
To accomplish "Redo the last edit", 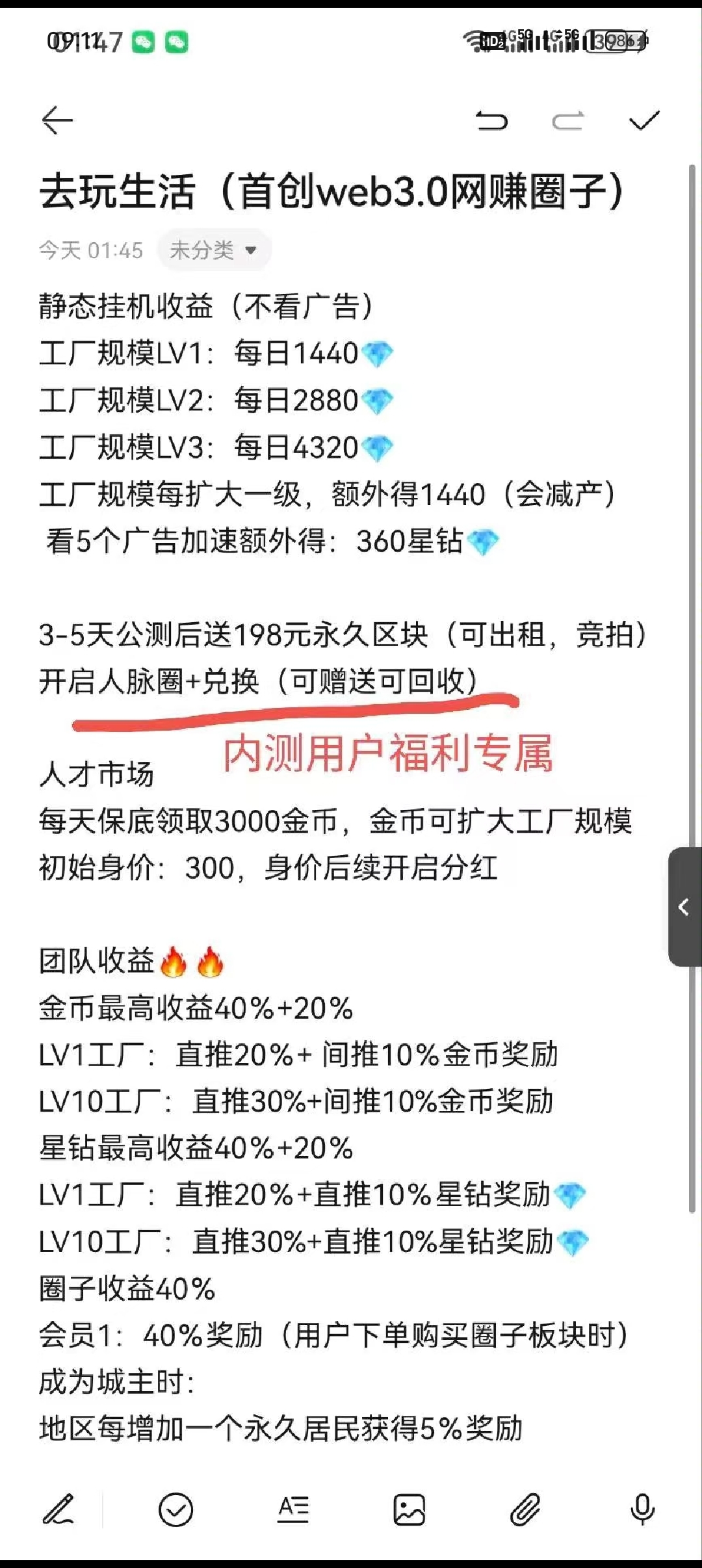I will tap(568, 121).
